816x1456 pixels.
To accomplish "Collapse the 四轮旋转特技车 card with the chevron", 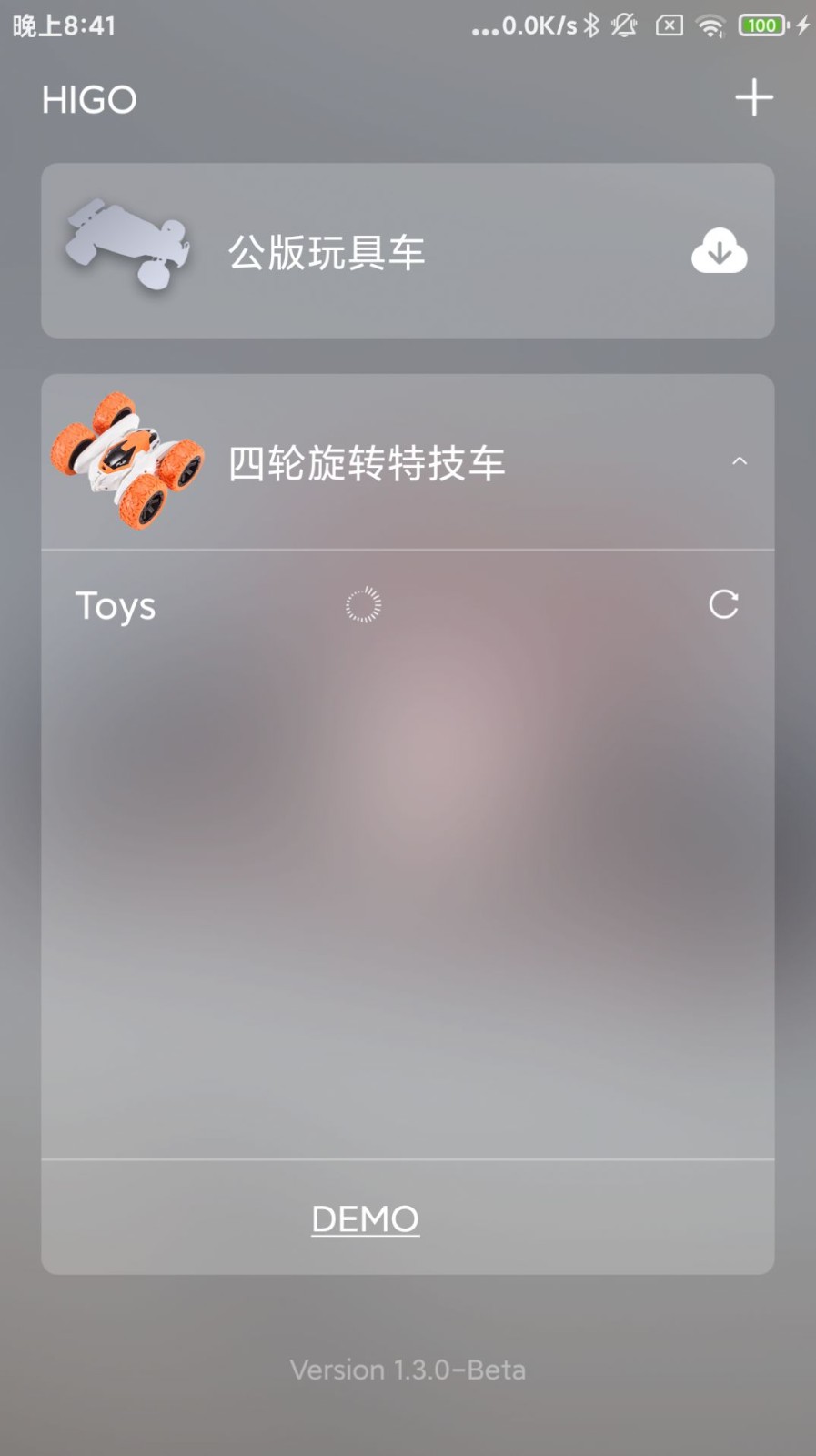I will 740,461.
